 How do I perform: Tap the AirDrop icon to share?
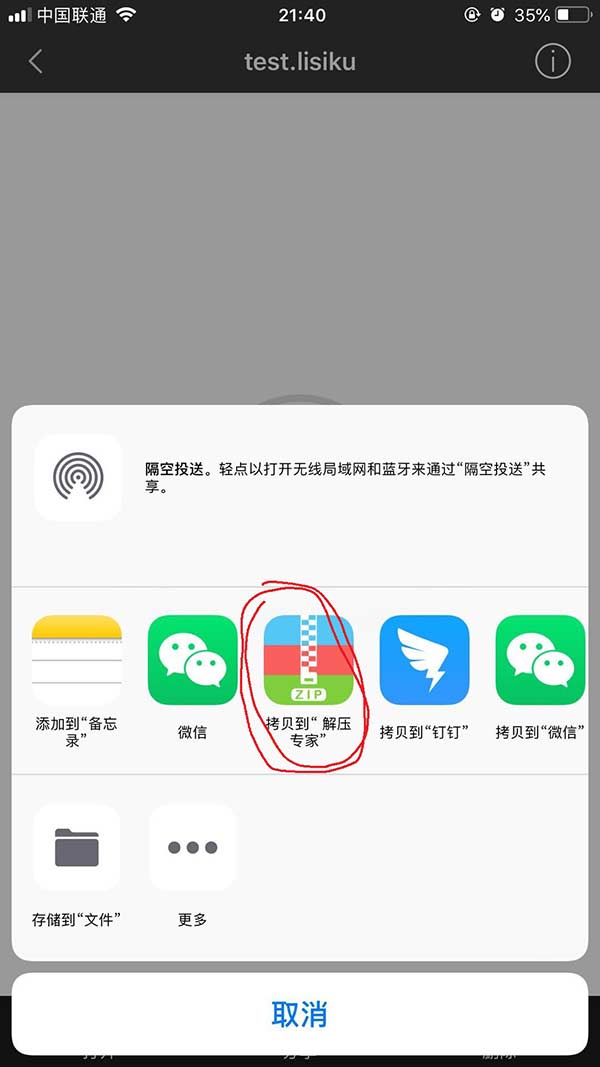point(78,477)
